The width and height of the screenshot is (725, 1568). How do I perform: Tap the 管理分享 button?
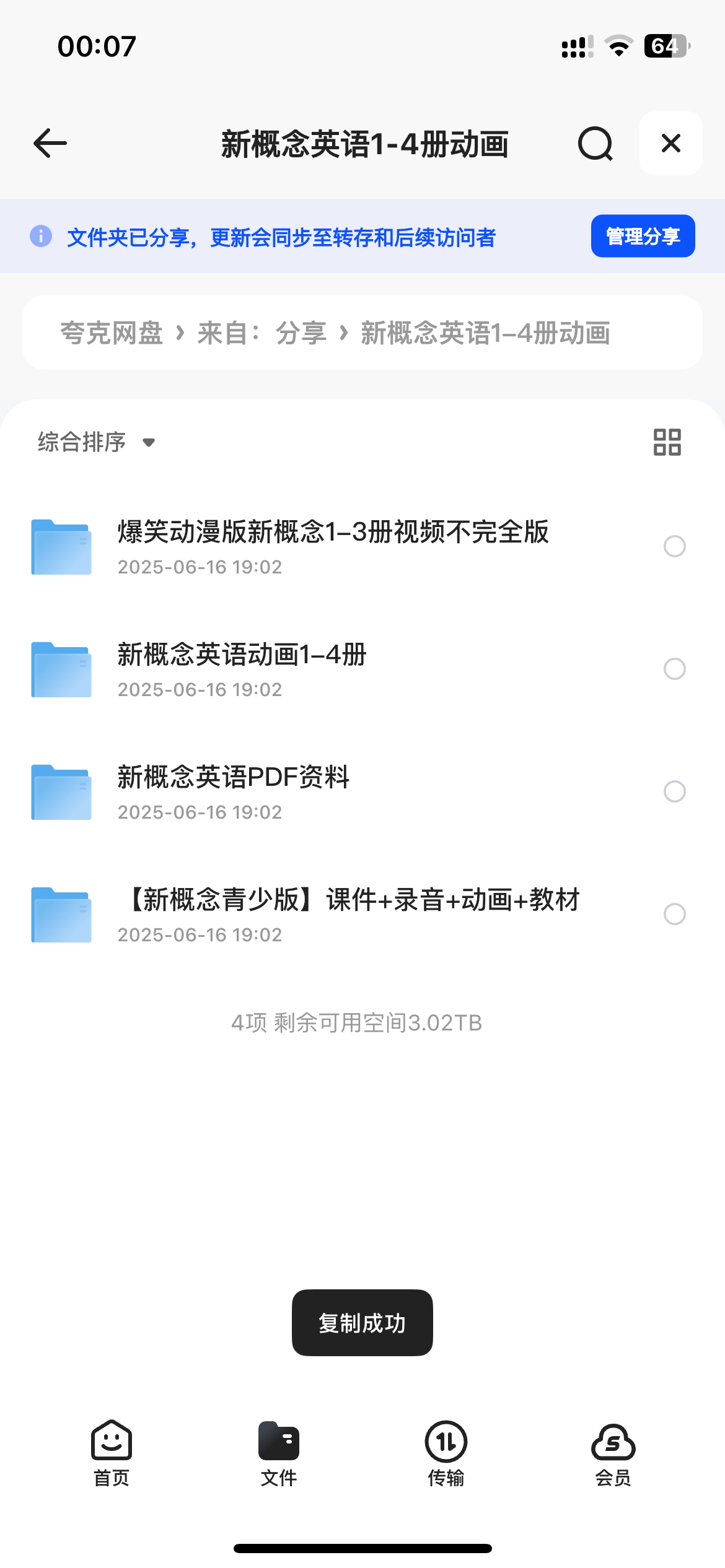(643, 236)
